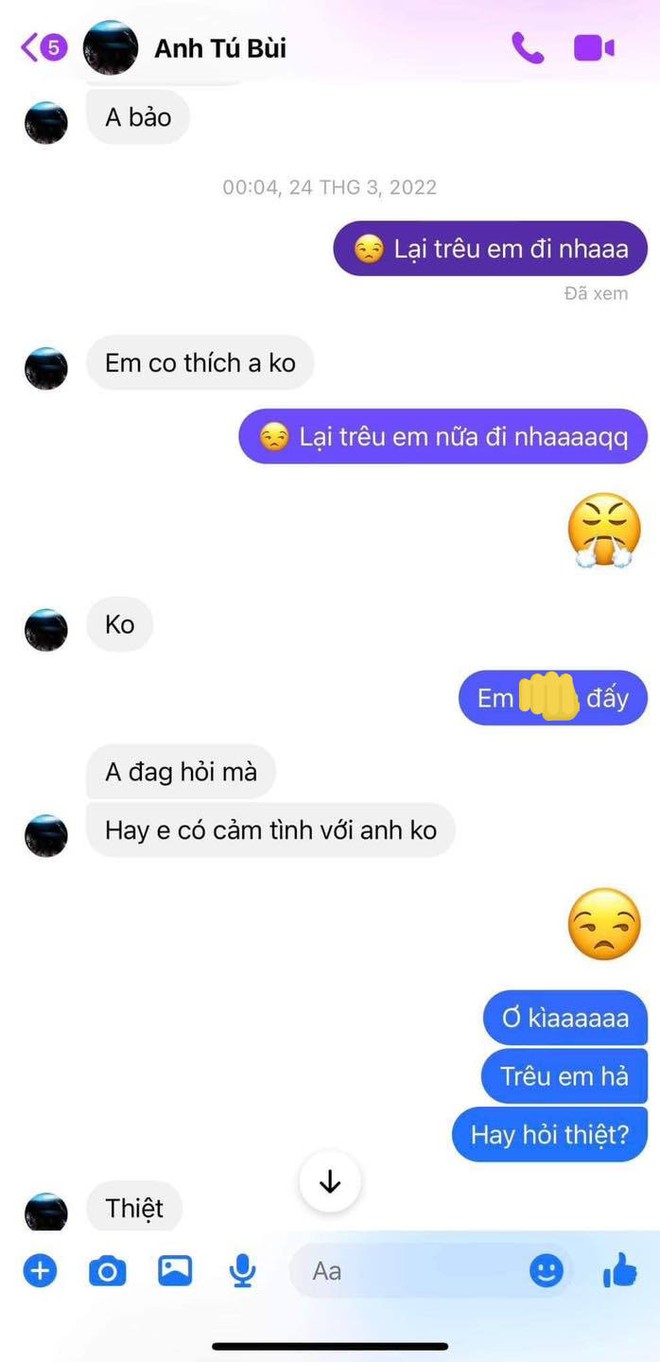Open the camera to take a photo

[107, 1271]
